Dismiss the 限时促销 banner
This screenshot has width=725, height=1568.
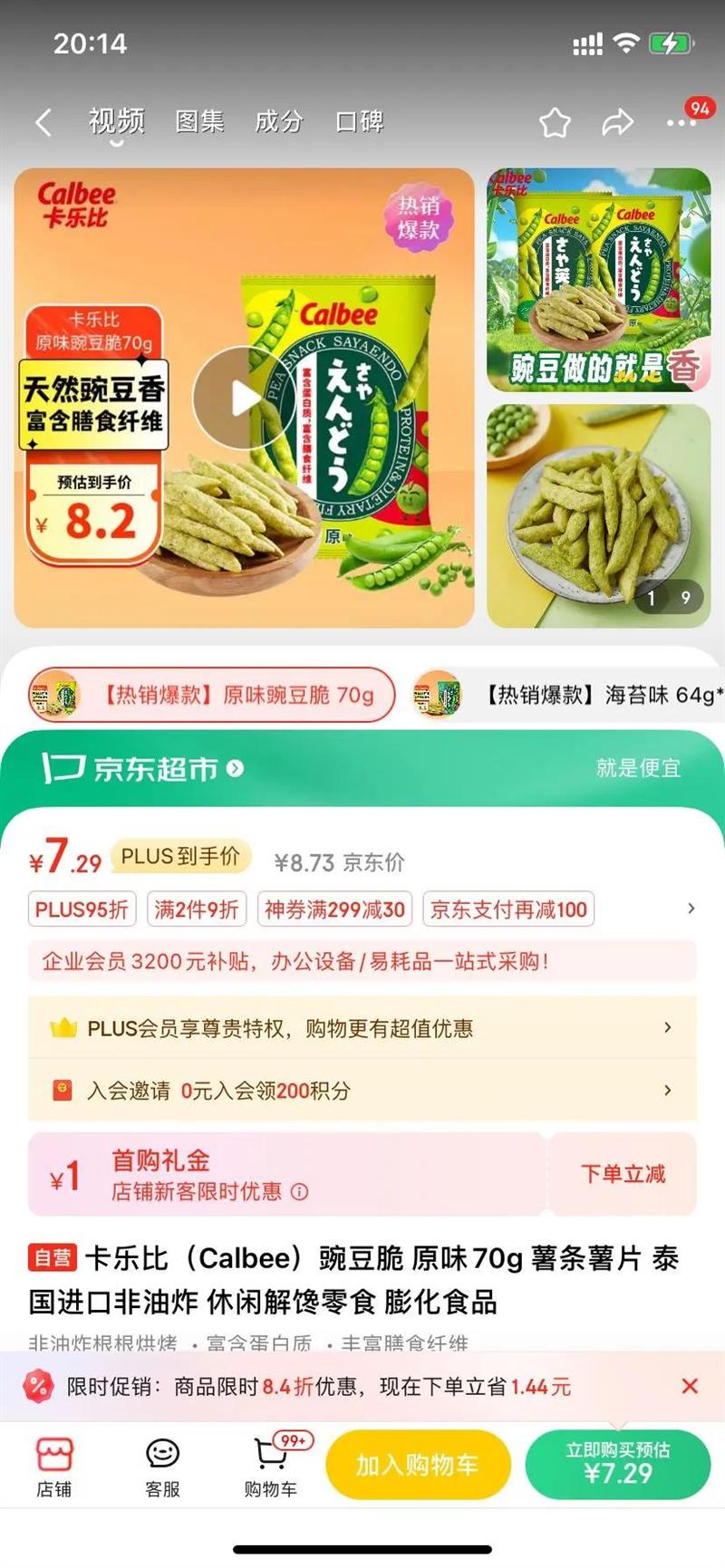690,1386
